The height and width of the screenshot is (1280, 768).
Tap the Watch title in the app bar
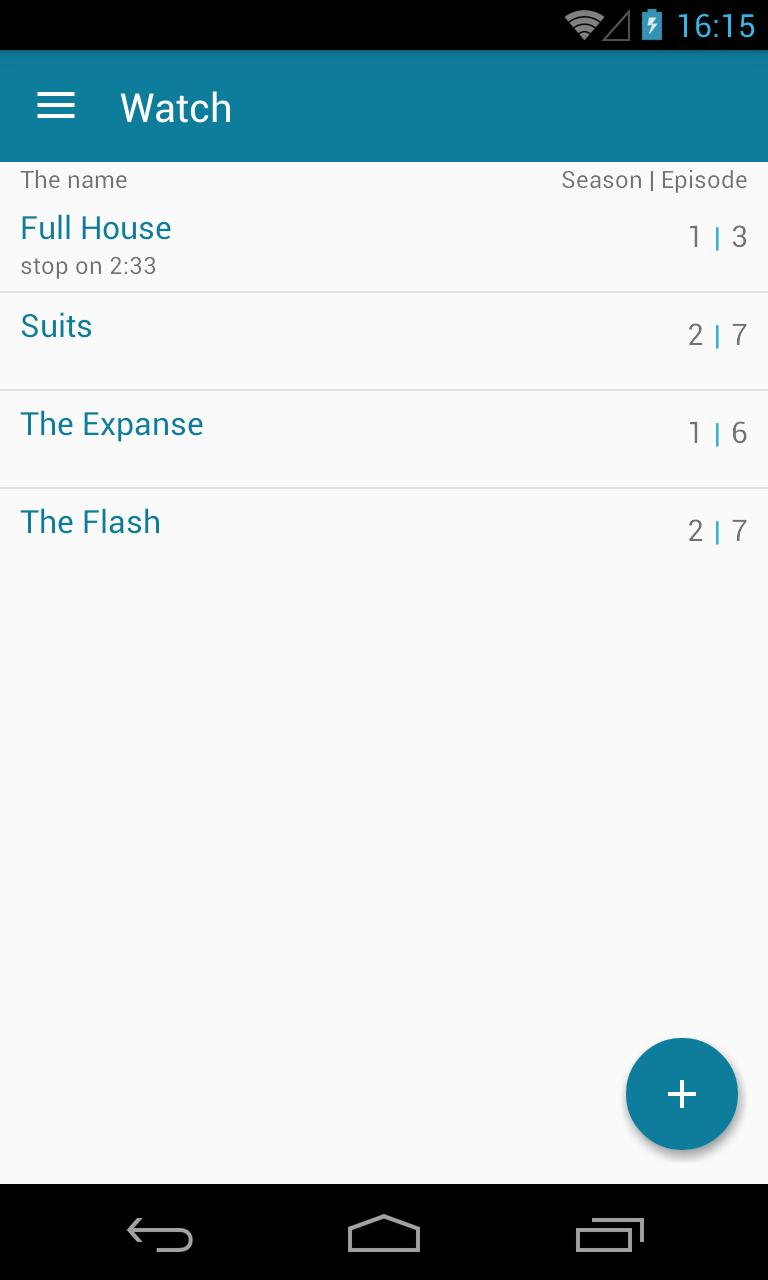(x=176, y=106)
